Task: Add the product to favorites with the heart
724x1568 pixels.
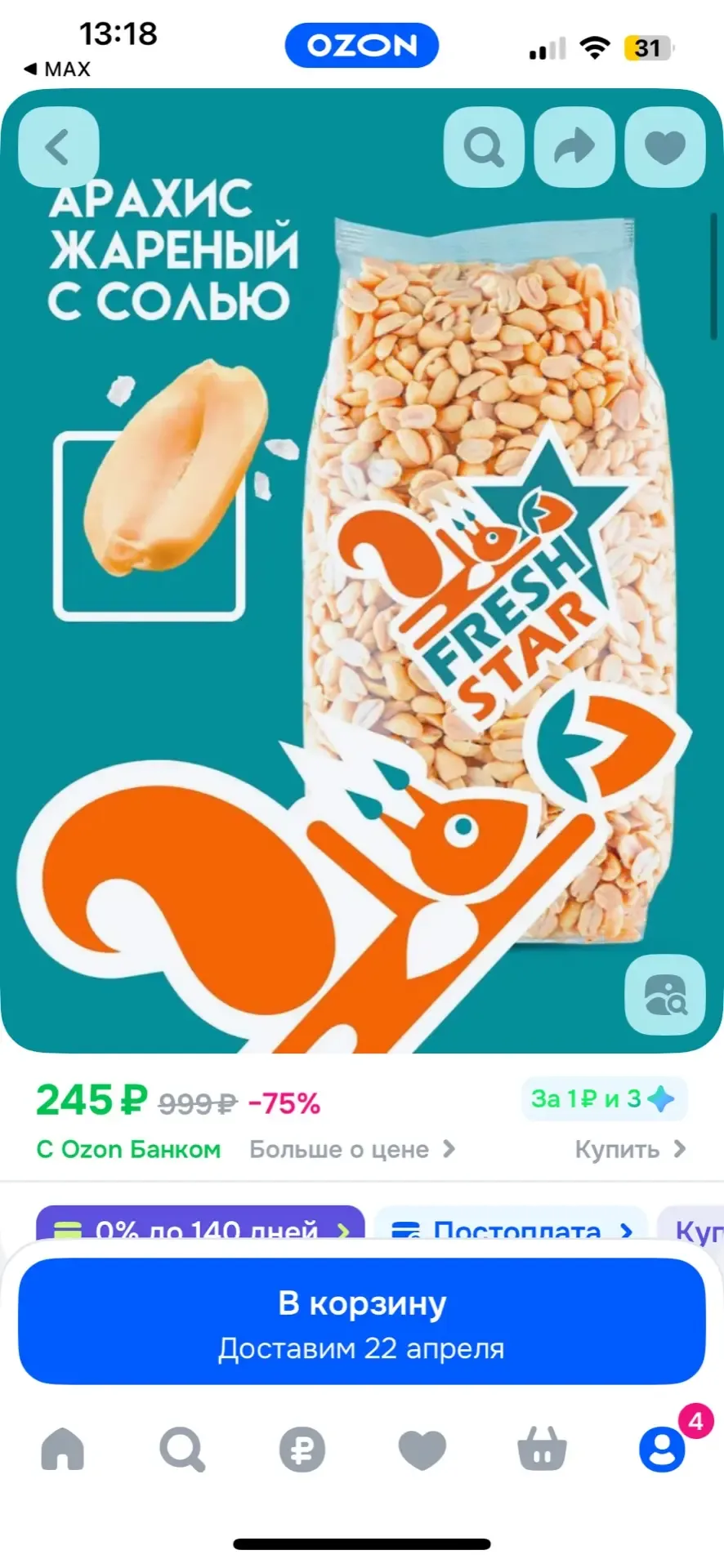Action: point(664,148)
